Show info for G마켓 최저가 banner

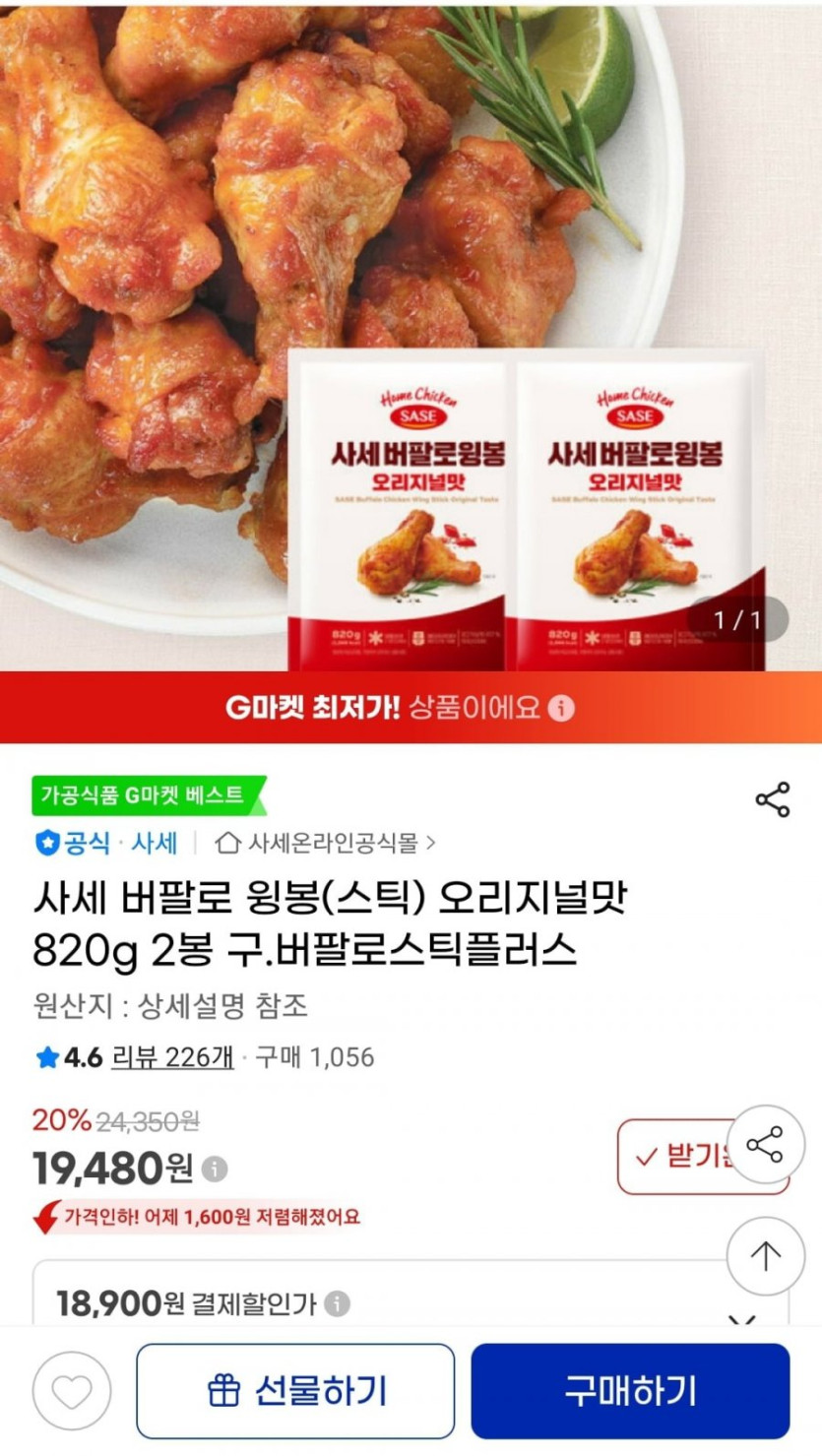(561, 708)
